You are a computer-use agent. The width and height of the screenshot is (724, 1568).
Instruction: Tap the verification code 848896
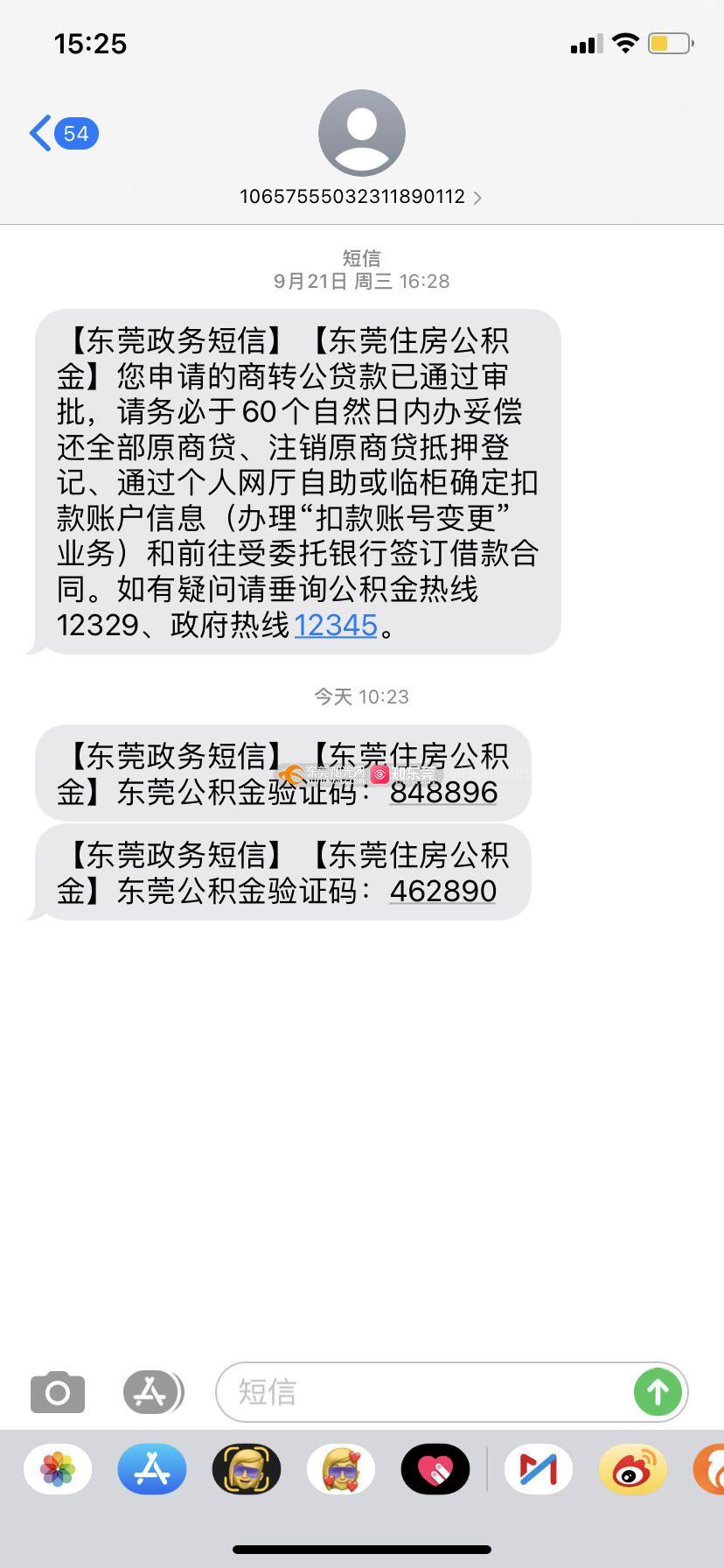coord(443,793)
